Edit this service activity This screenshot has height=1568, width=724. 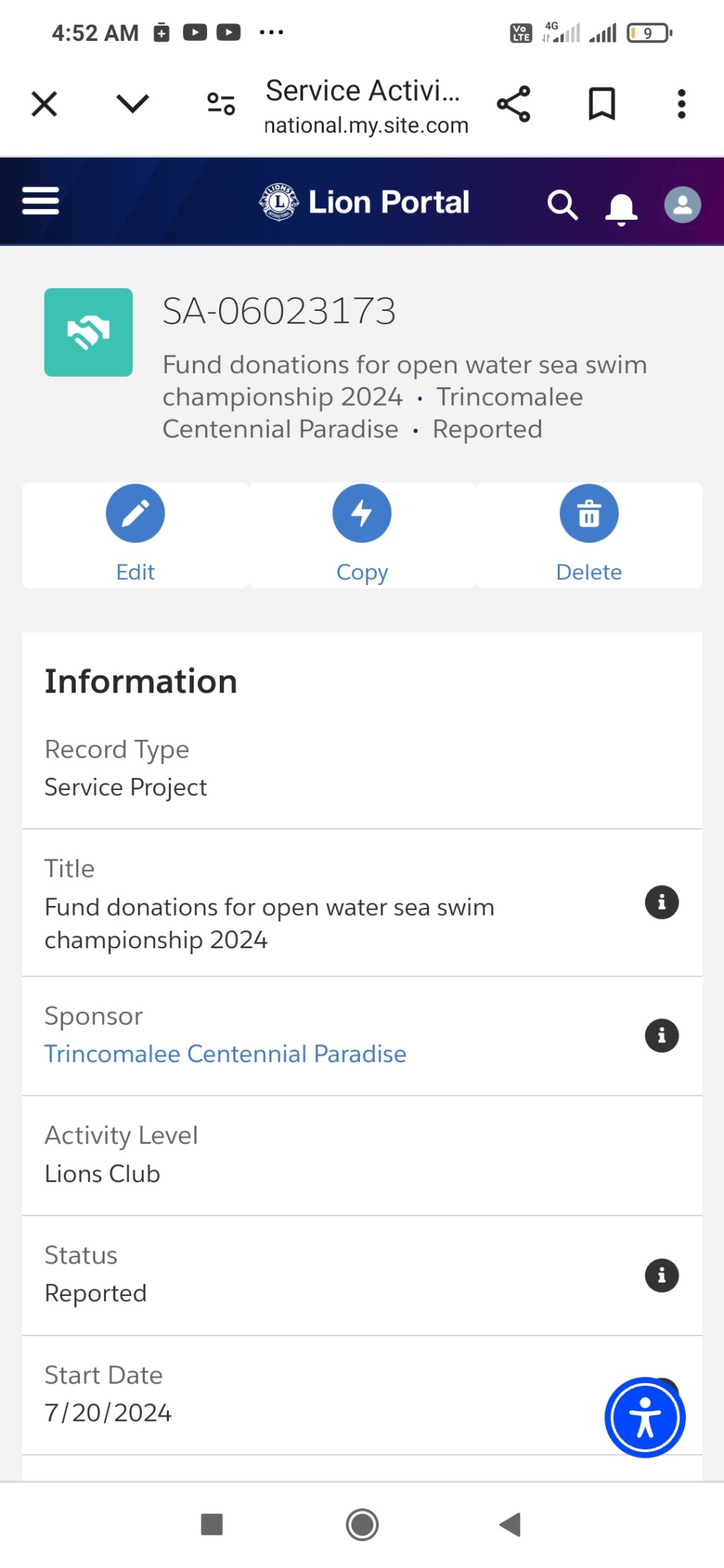point(135,535)
